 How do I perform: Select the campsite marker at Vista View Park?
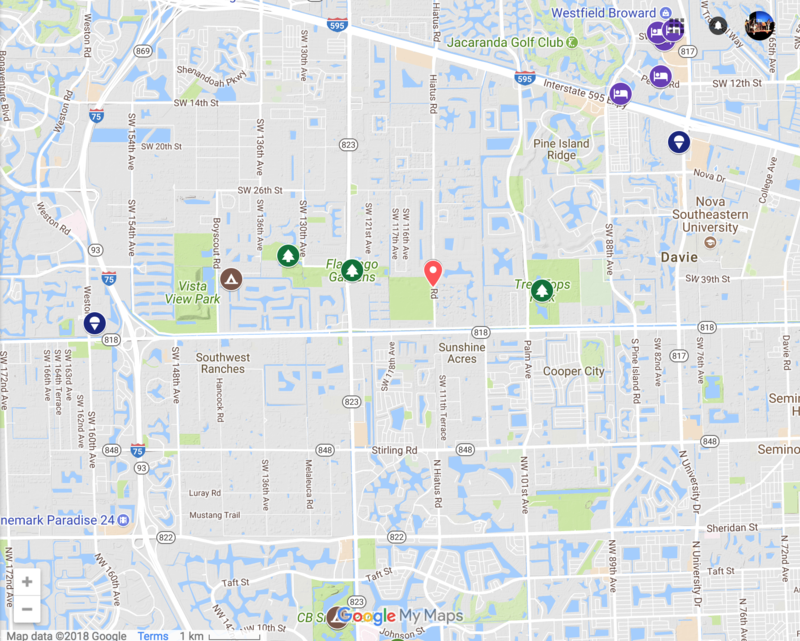[231, 279]
